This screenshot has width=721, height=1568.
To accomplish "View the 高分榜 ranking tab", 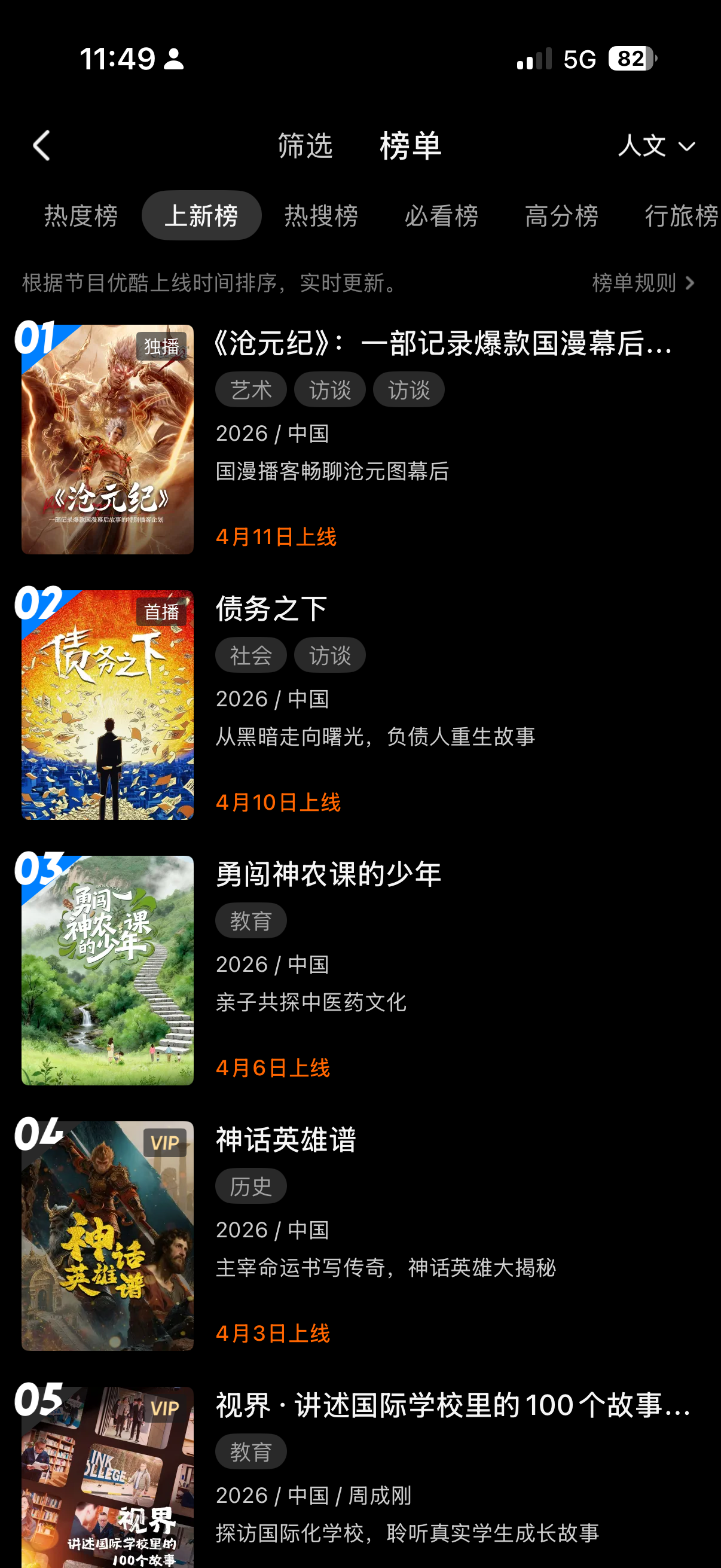I will coord(561,216).
